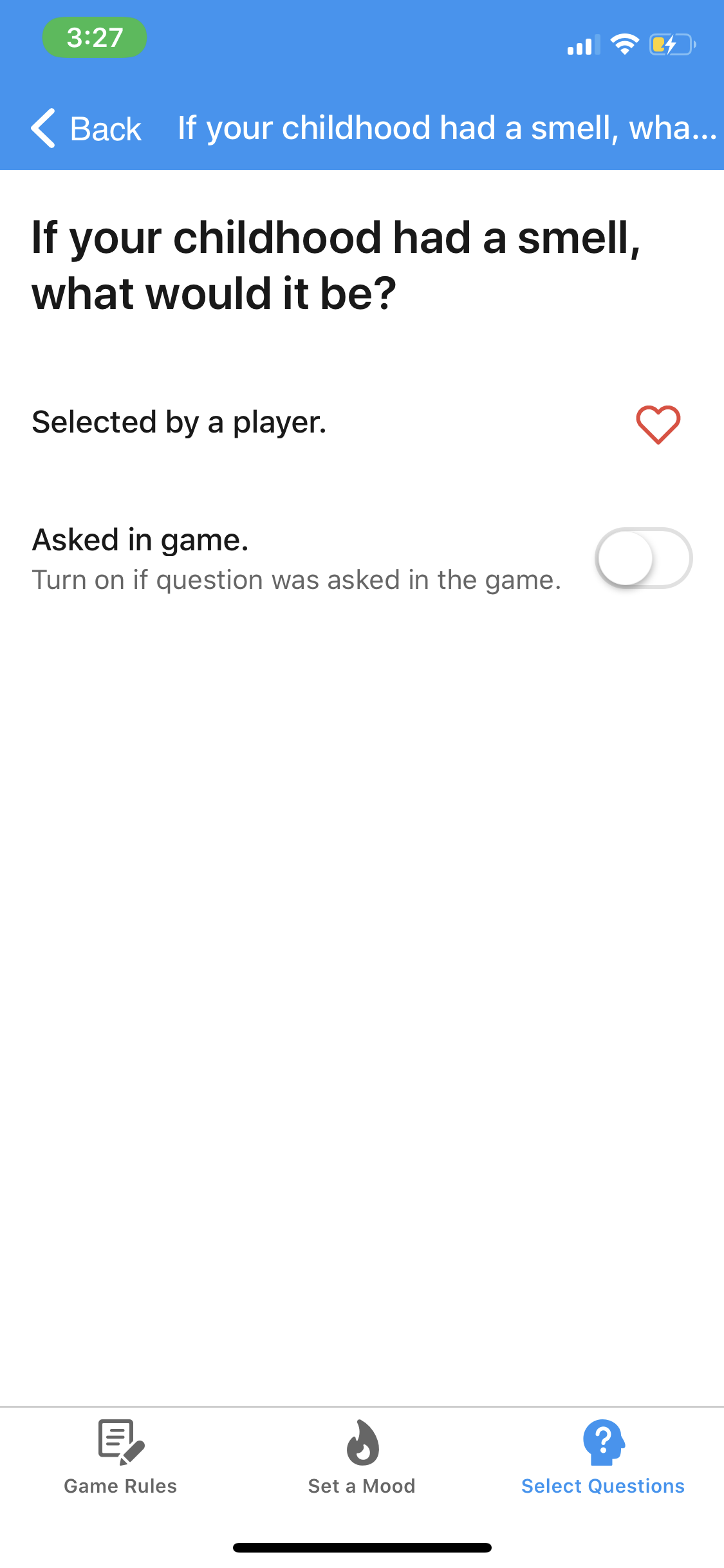Tap the heart icon to favorite this question
Screen dimensions: 724x1568
659,423
